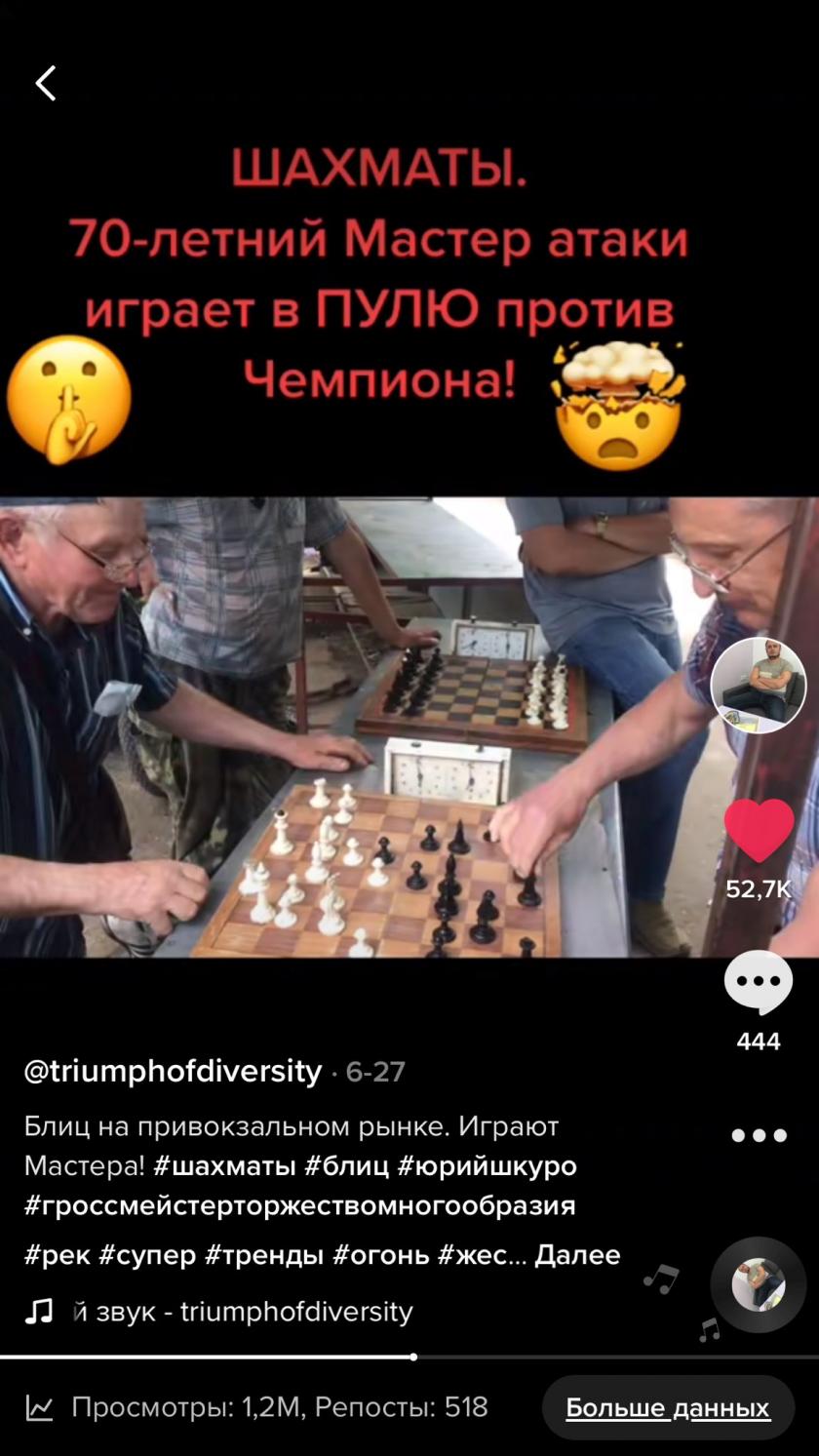Tap the video progress bar
Image resolution: width=819 pixels, height=1456 pixels.
[409, 1357]
